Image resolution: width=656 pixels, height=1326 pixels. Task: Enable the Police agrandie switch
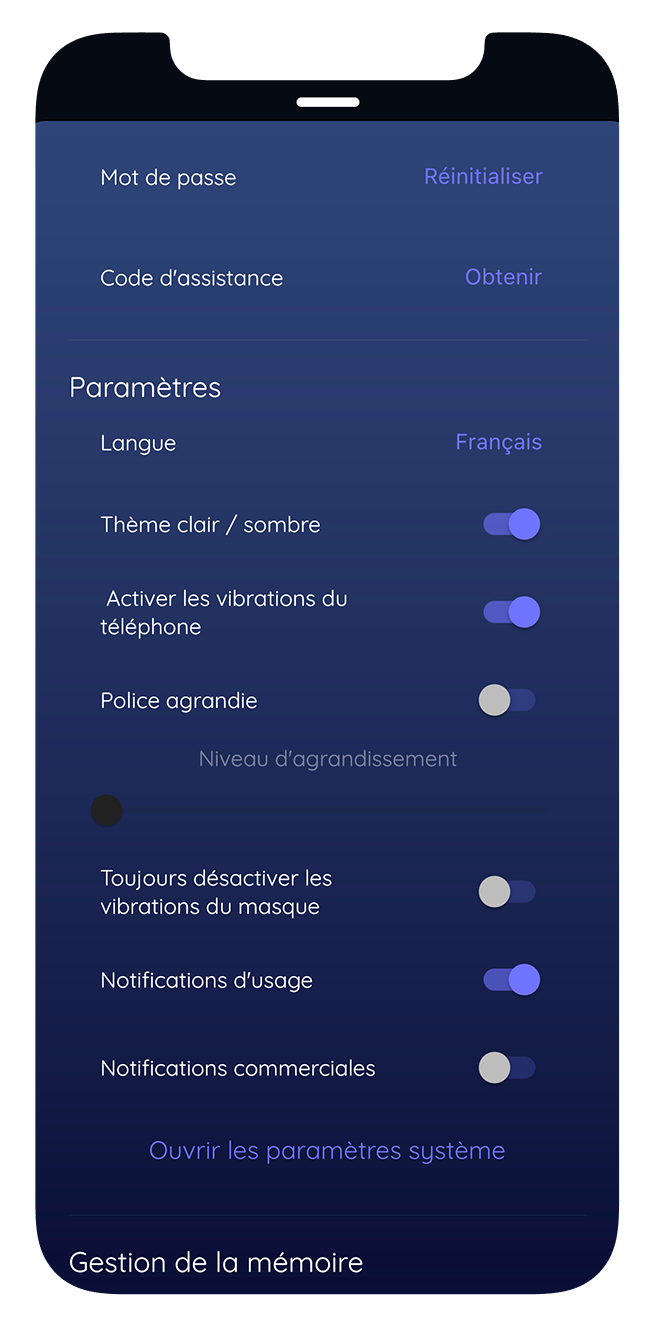tap(507, 700)
